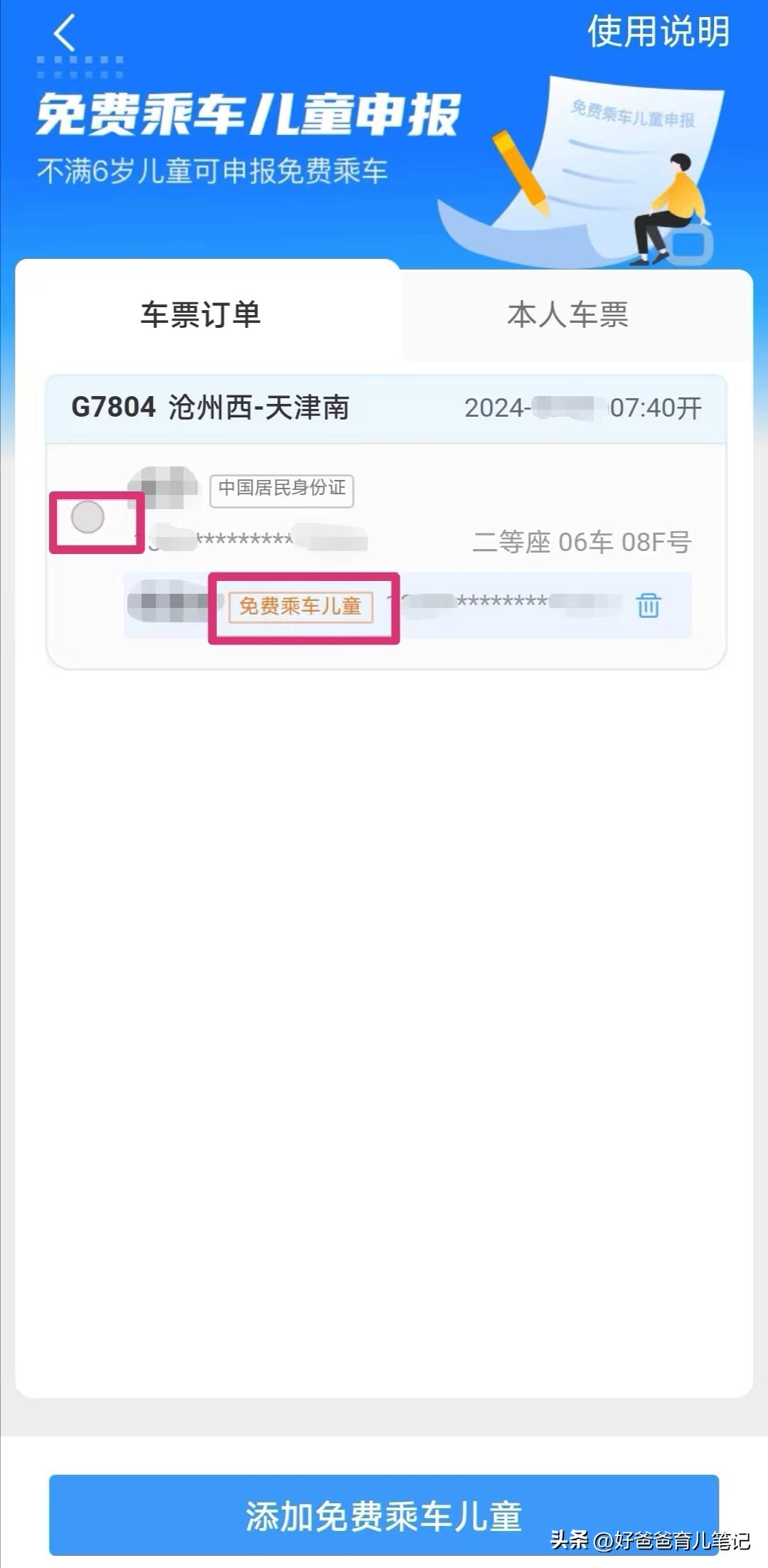Tap 添加免费乘车儿童 button
Viewport: 768px width, 1568px height.
(384, 1515)
